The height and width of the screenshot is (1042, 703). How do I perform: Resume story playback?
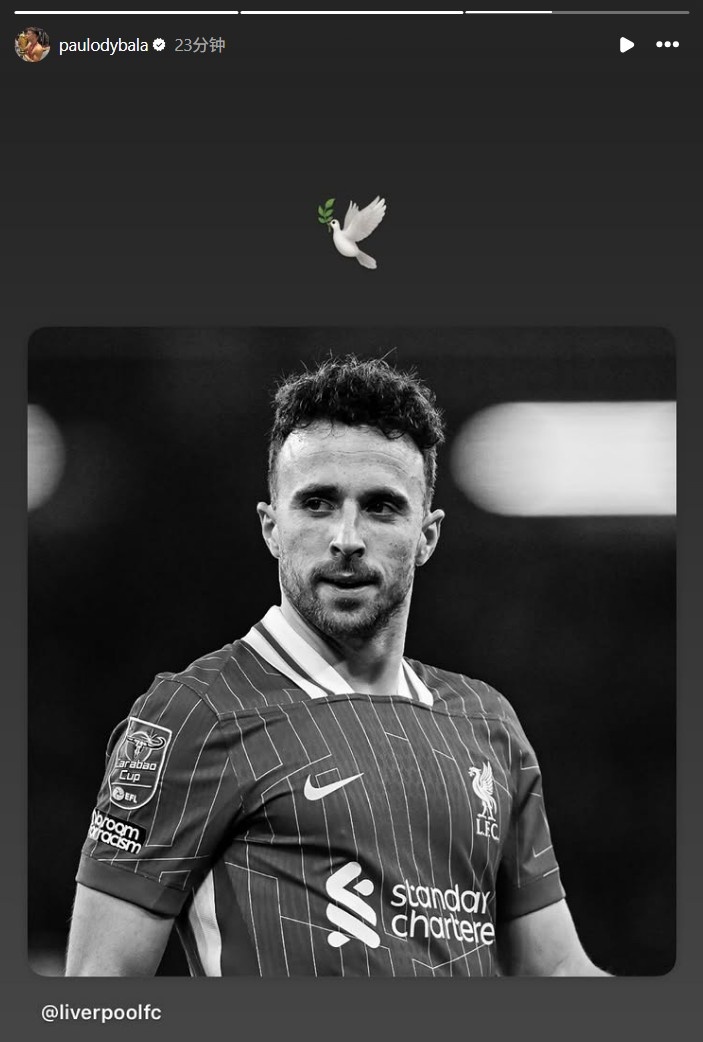click(x=626, y=45)
